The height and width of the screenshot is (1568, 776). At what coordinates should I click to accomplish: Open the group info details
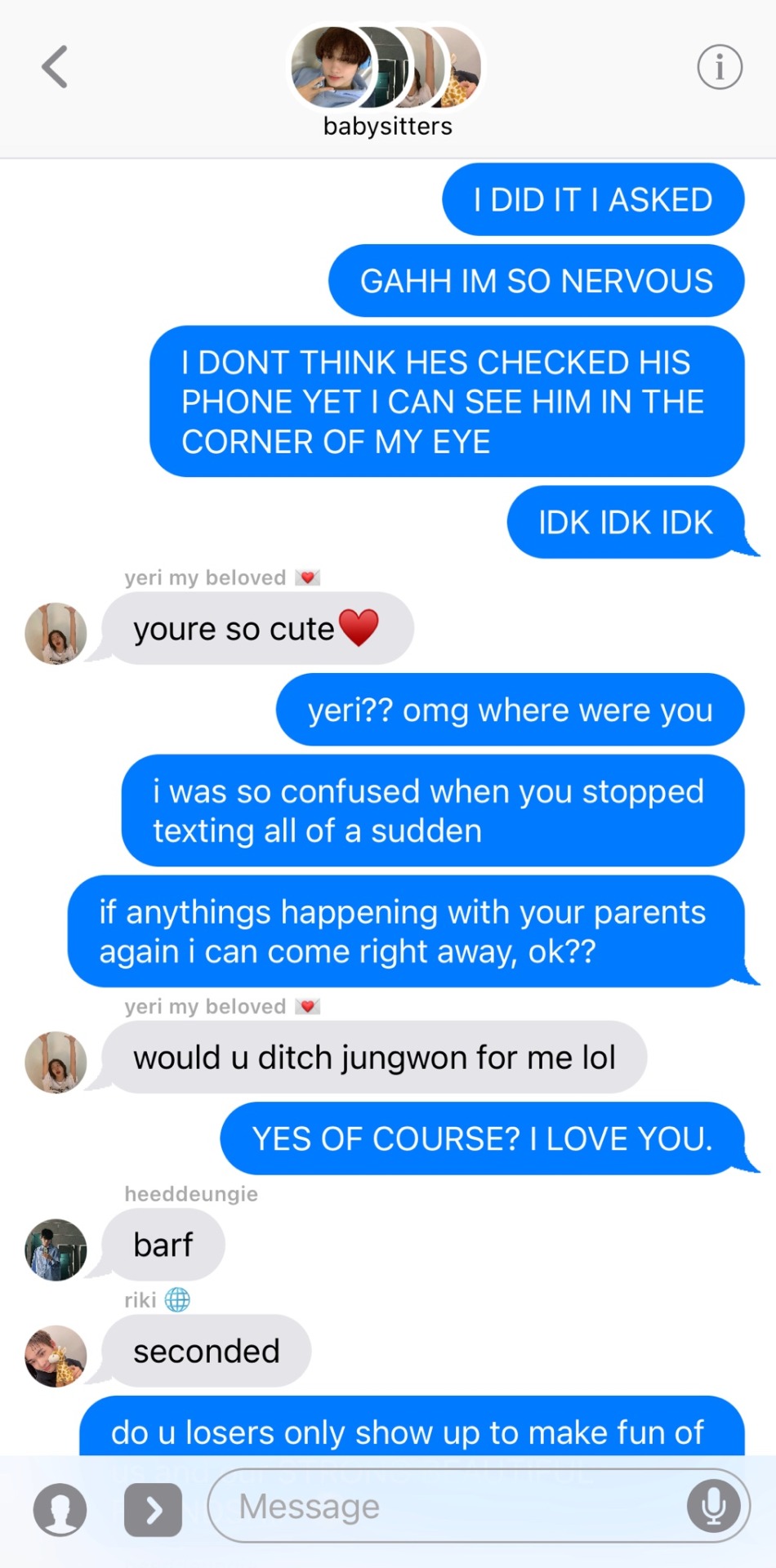[720, 67]
